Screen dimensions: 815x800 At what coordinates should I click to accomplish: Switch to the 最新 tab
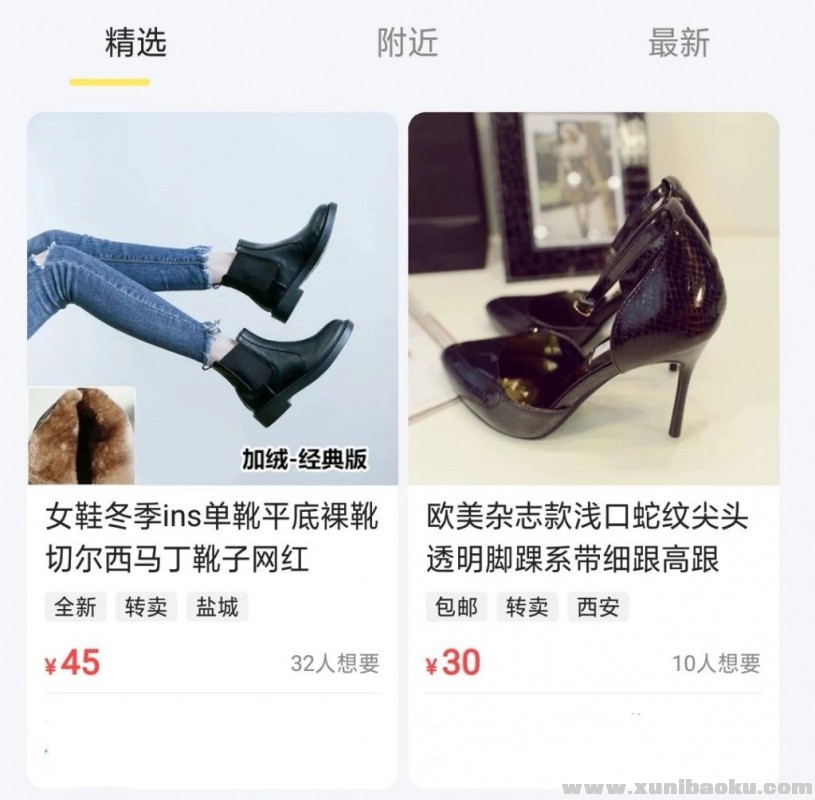tap(678, 43)
